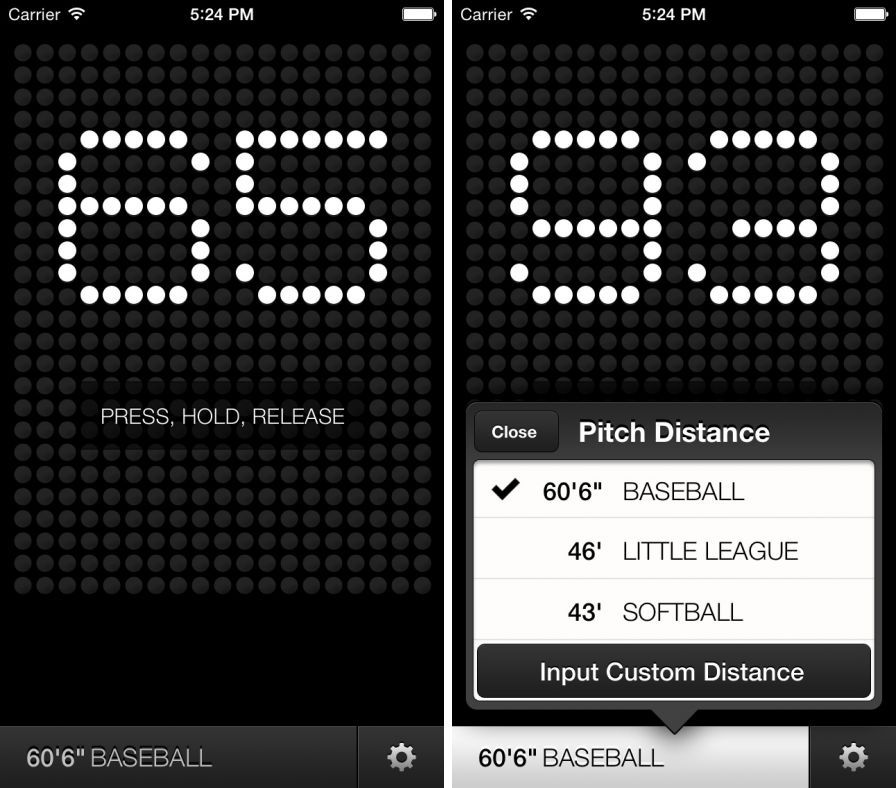This screenshot has width=896, height=788.
Task: Pick the 43' SOFTBALL distance
Action: [x=673, y=611]
